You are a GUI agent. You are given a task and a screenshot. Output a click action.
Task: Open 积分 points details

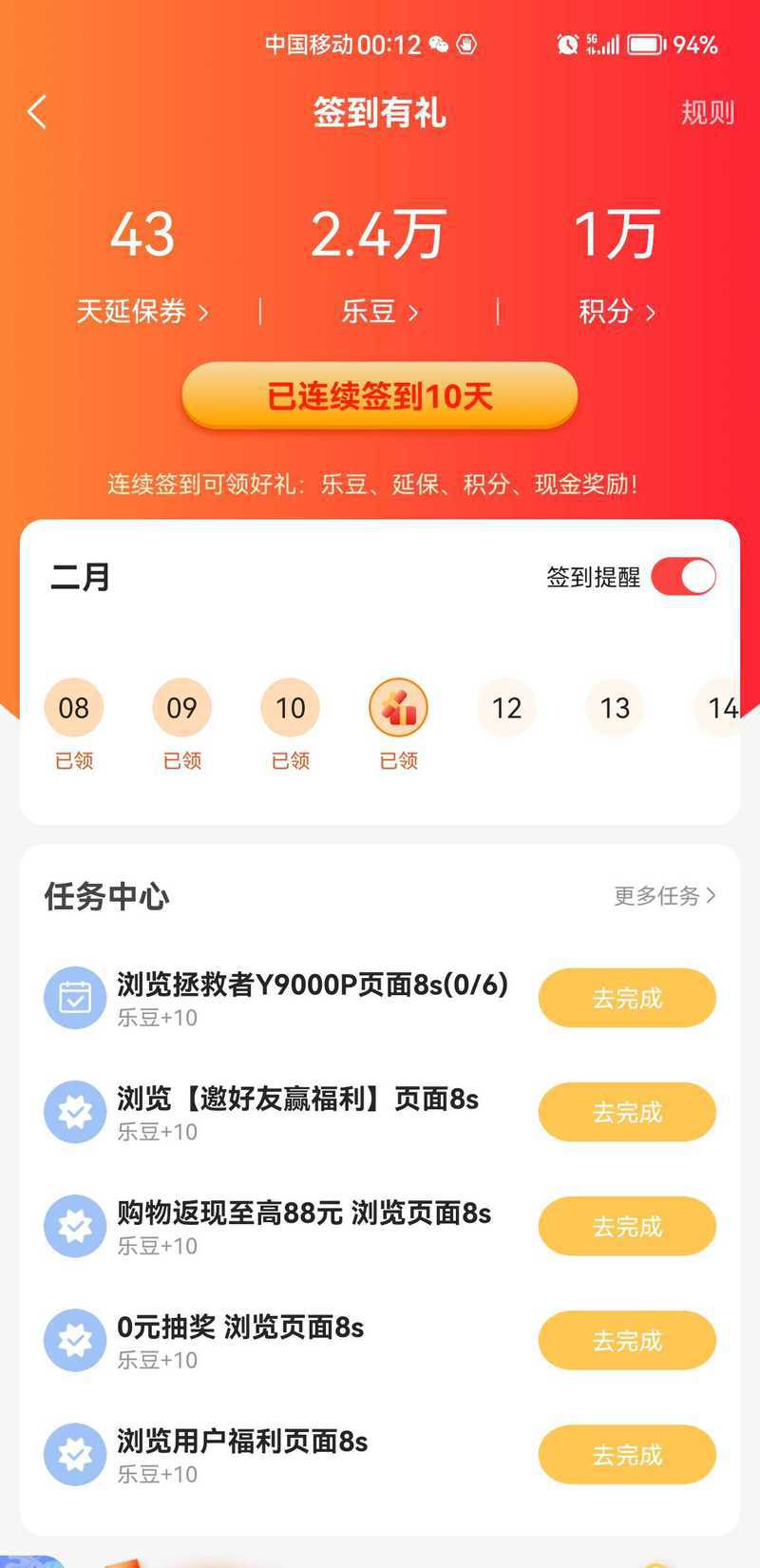coord(617,312)
